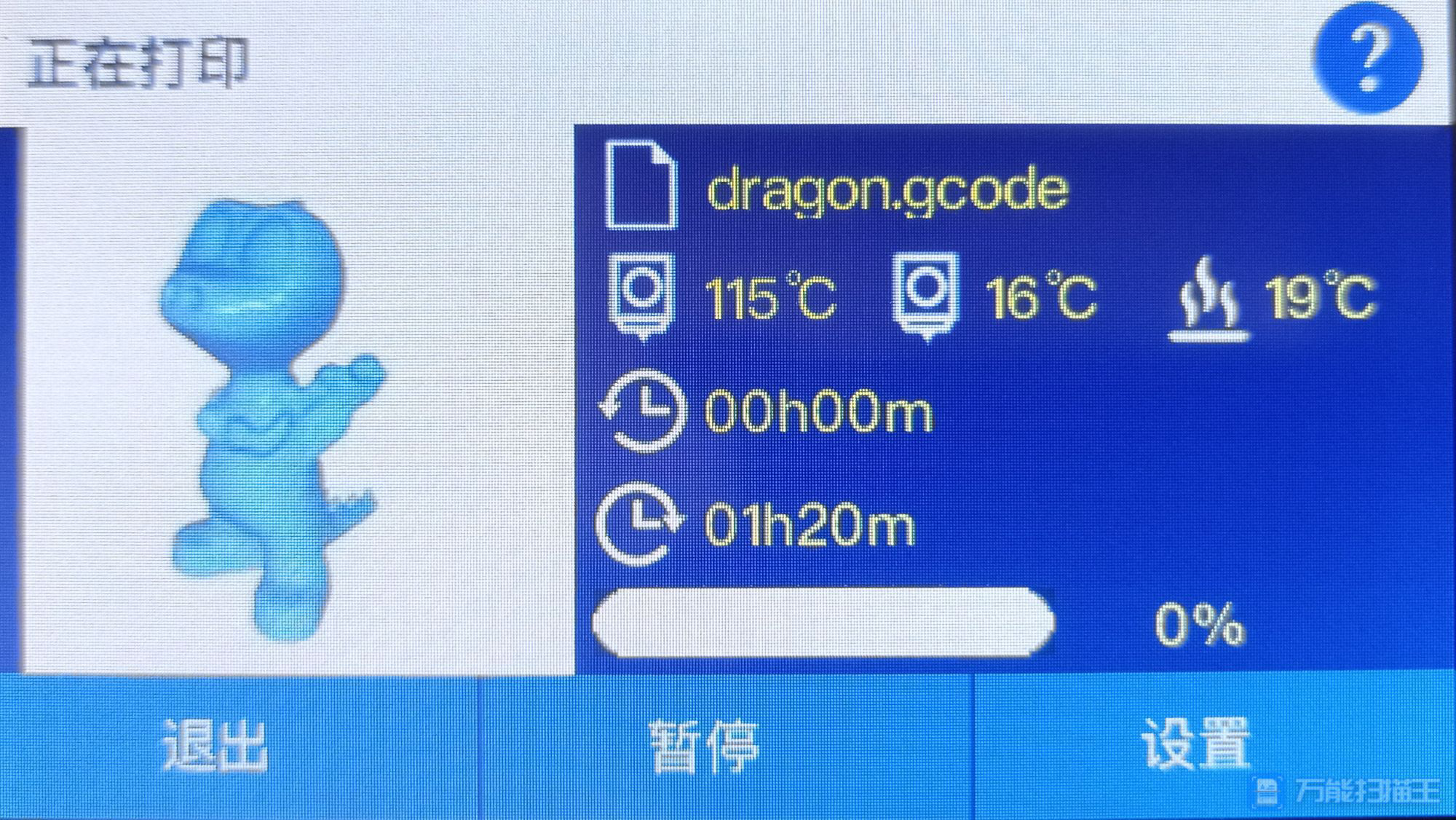Open 设置 print settings
This screenshot has height=820, width=1456.
pos(1194,746)
